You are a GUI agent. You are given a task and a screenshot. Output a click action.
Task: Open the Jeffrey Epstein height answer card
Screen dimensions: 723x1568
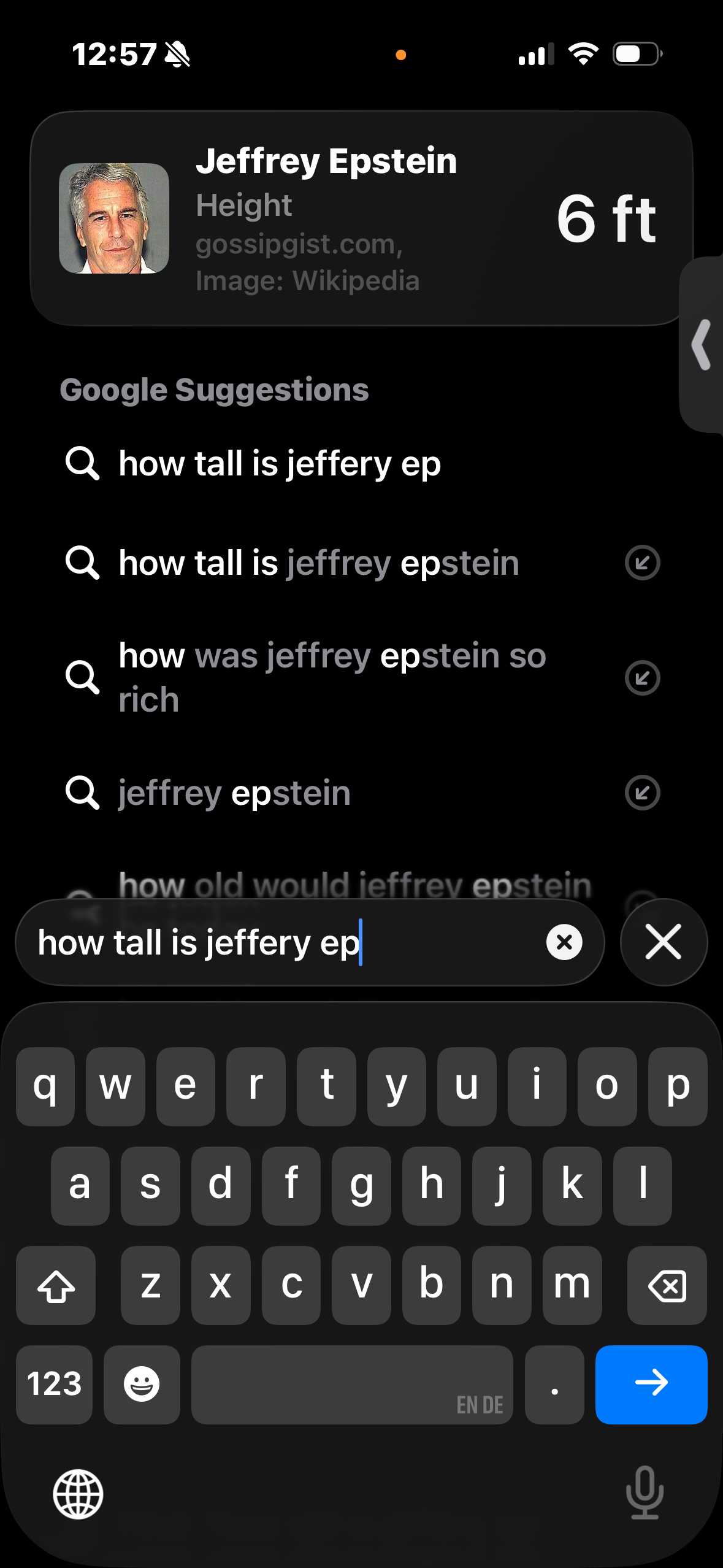tap(361, 218)
